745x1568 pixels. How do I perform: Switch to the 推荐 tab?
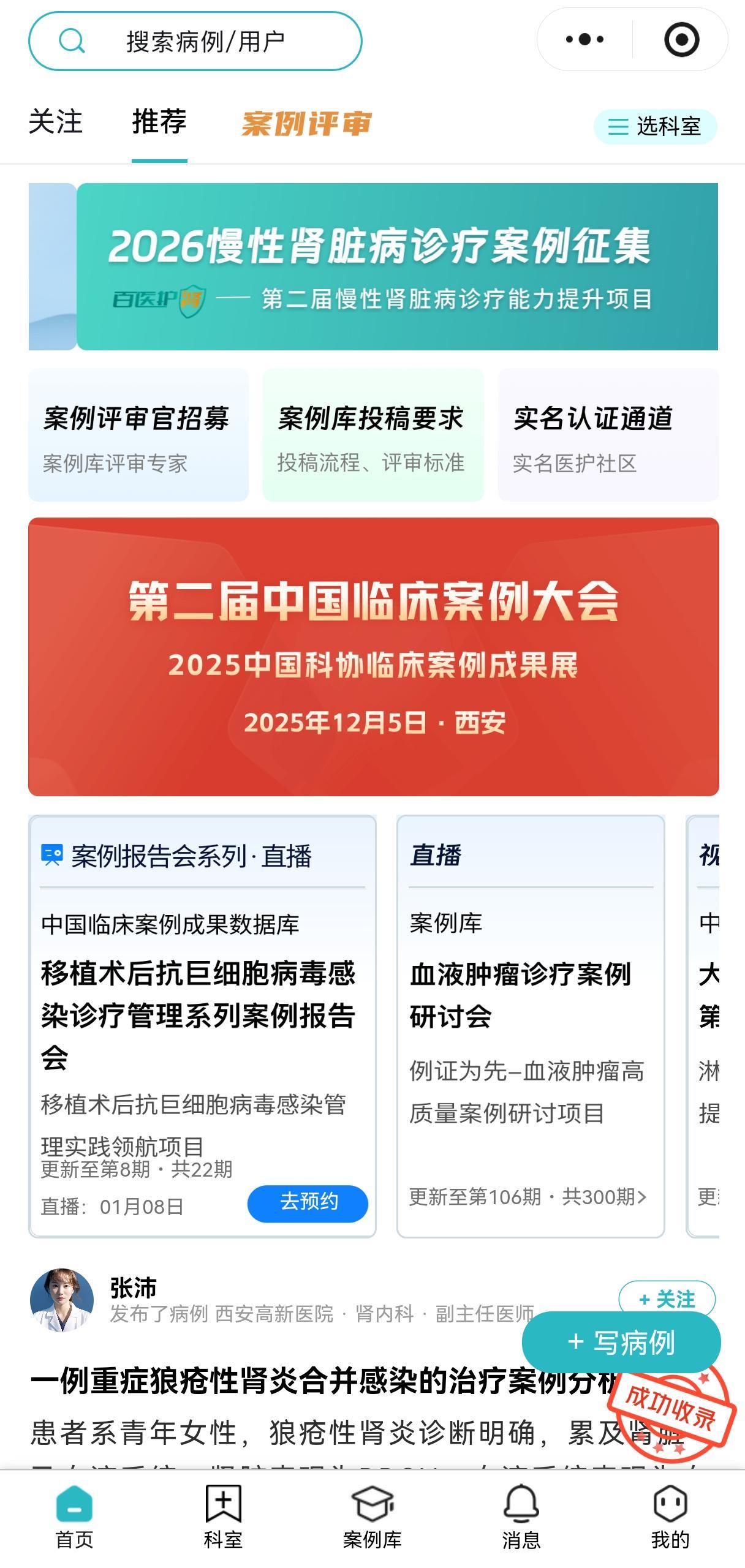(159, 121)
